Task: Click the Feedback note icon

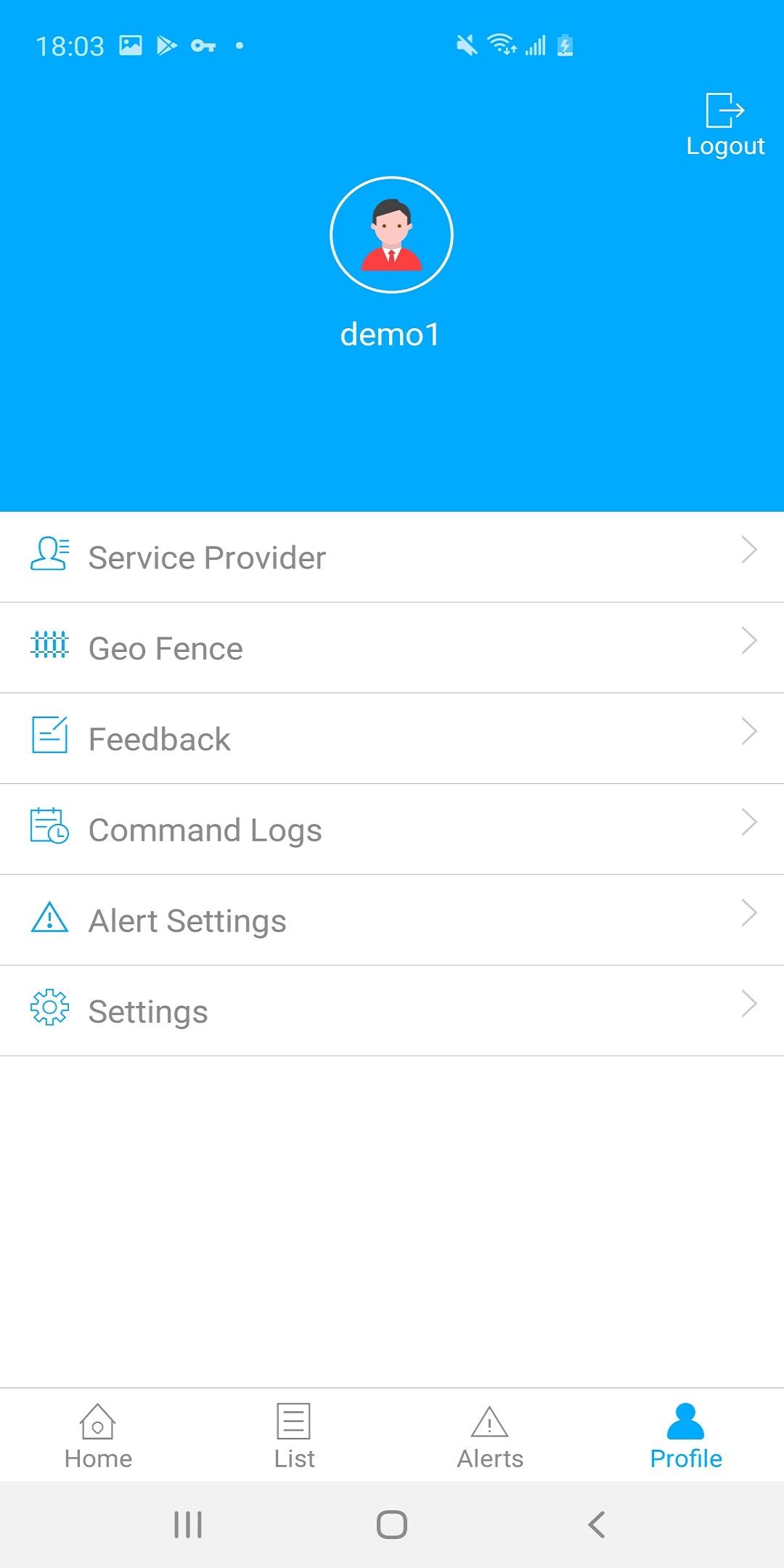Action: (48, 738)
